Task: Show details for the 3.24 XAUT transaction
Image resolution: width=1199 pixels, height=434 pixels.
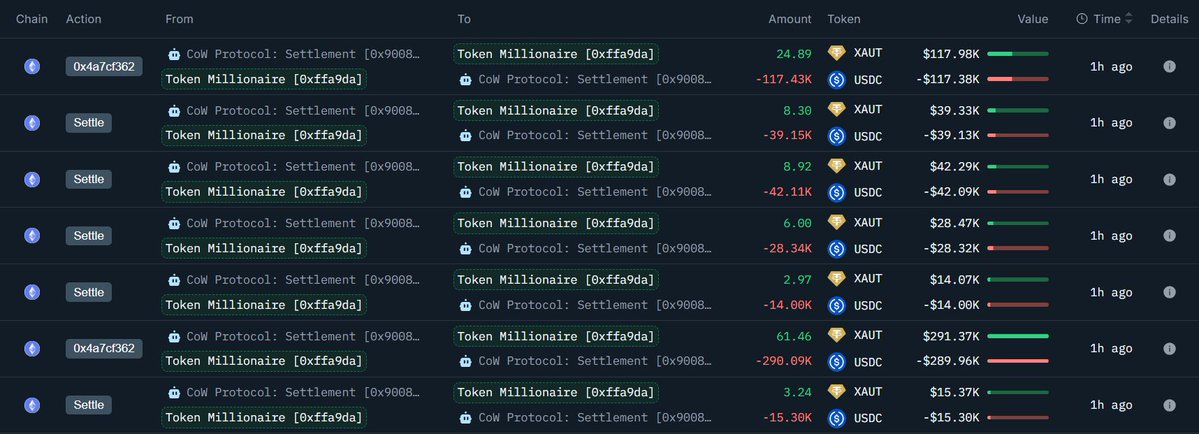Action: coord(1169,405)
